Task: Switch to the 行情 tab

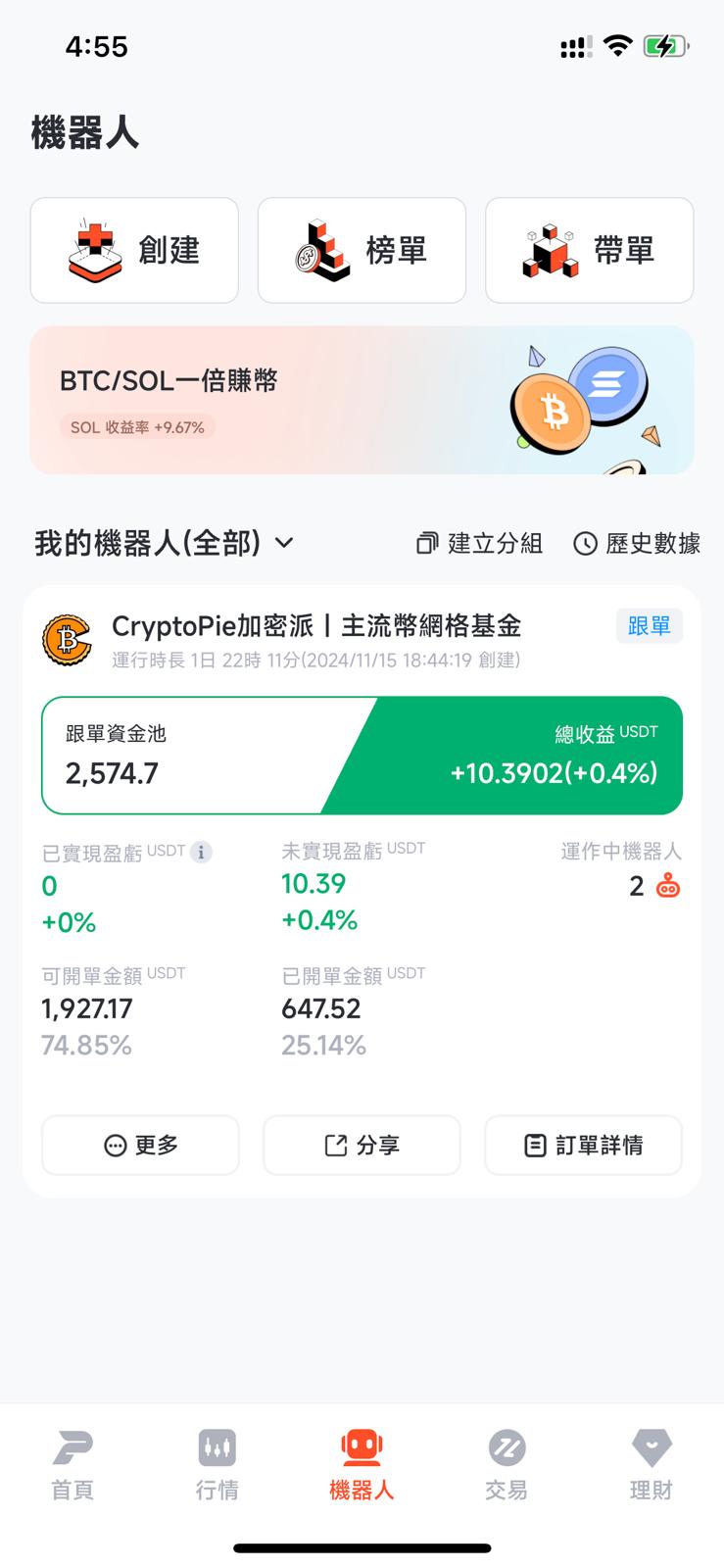Action: coord(217,1464)
